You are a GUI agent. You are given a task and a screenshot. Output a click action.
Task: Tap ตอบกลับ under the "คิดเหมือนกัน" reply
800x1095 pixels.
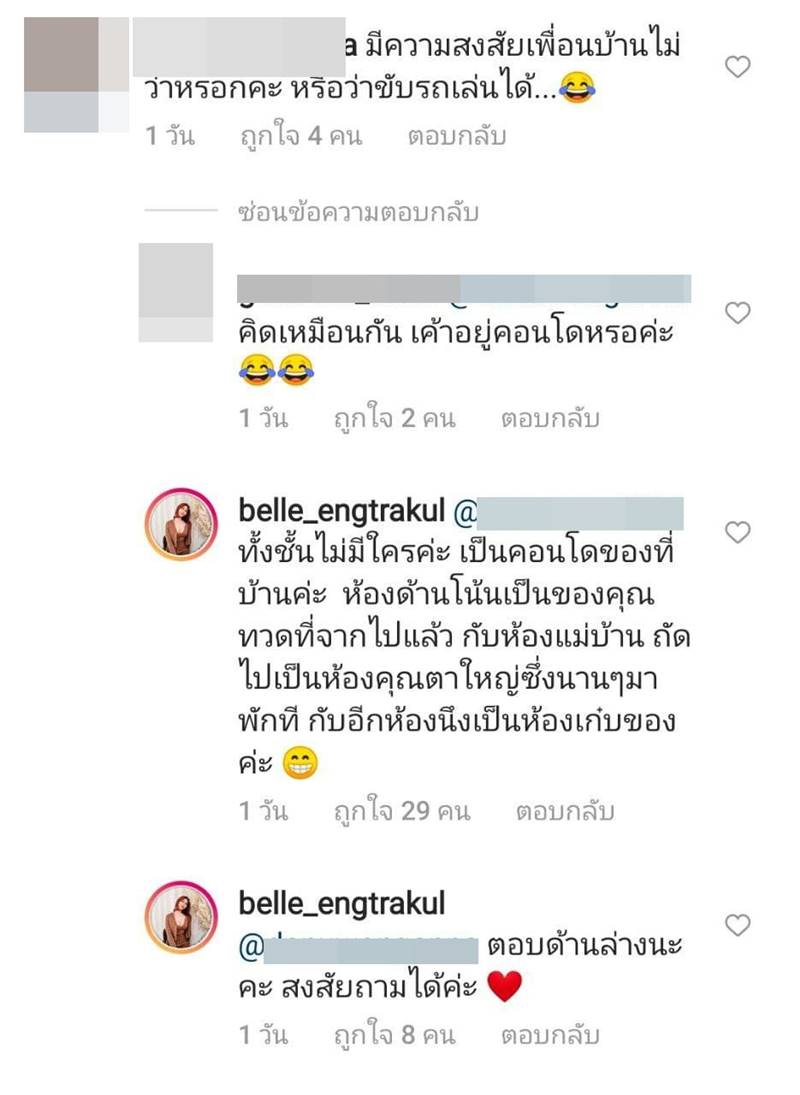click(549, 418)
